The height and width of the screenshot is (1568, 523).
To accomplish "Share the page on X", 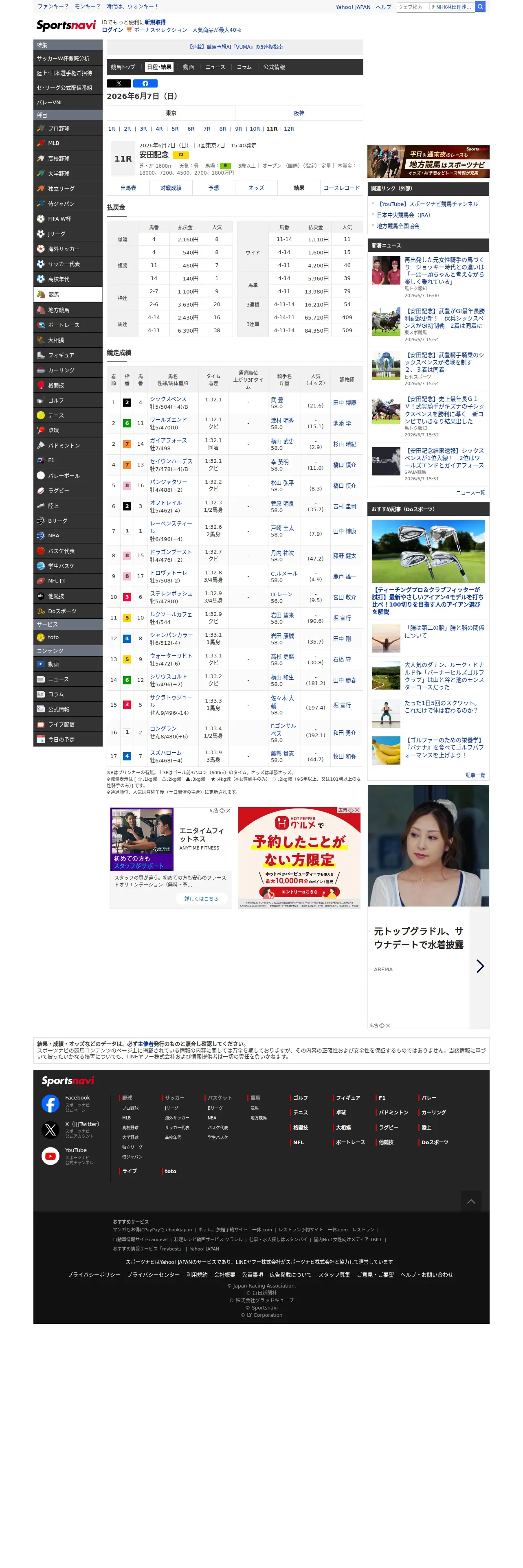I will (x=119, y=83).
